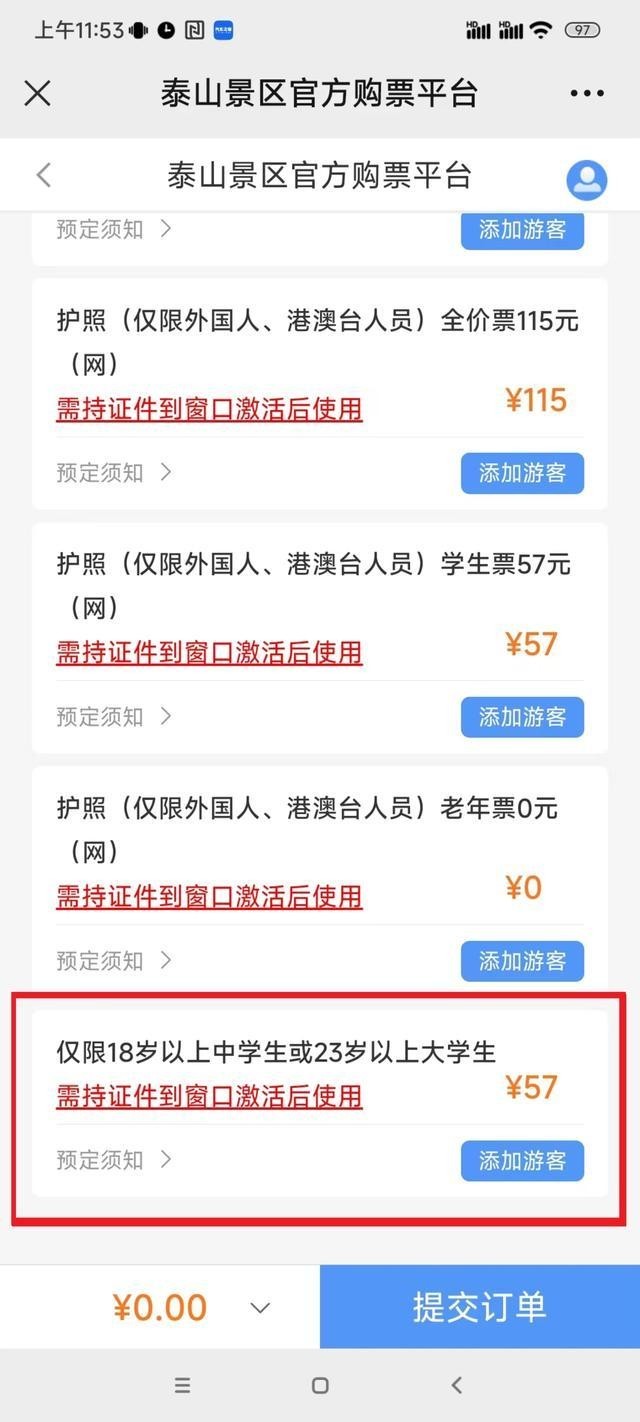Open the user profile avatar

click(x=587, y=180)
